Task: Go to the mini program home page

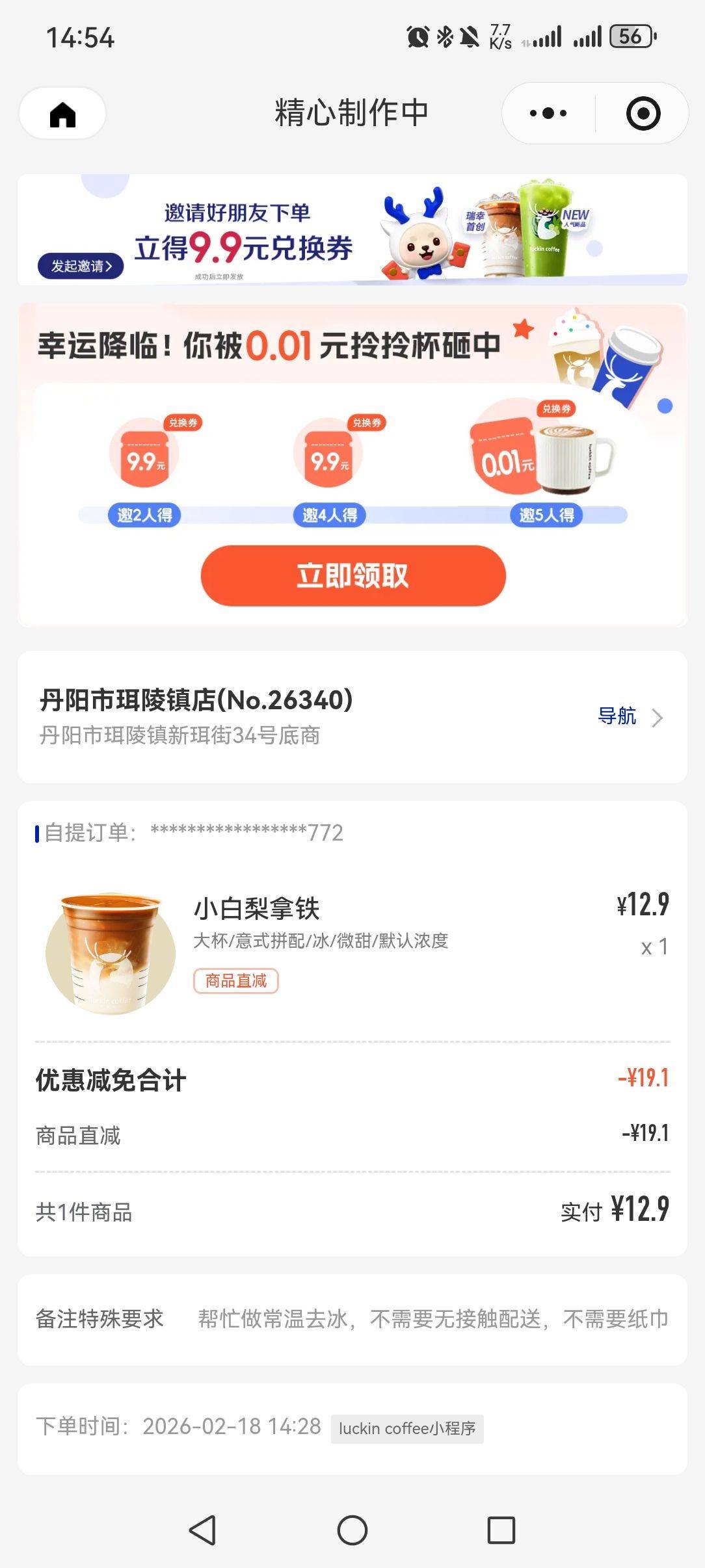Action: pos(62,114)
